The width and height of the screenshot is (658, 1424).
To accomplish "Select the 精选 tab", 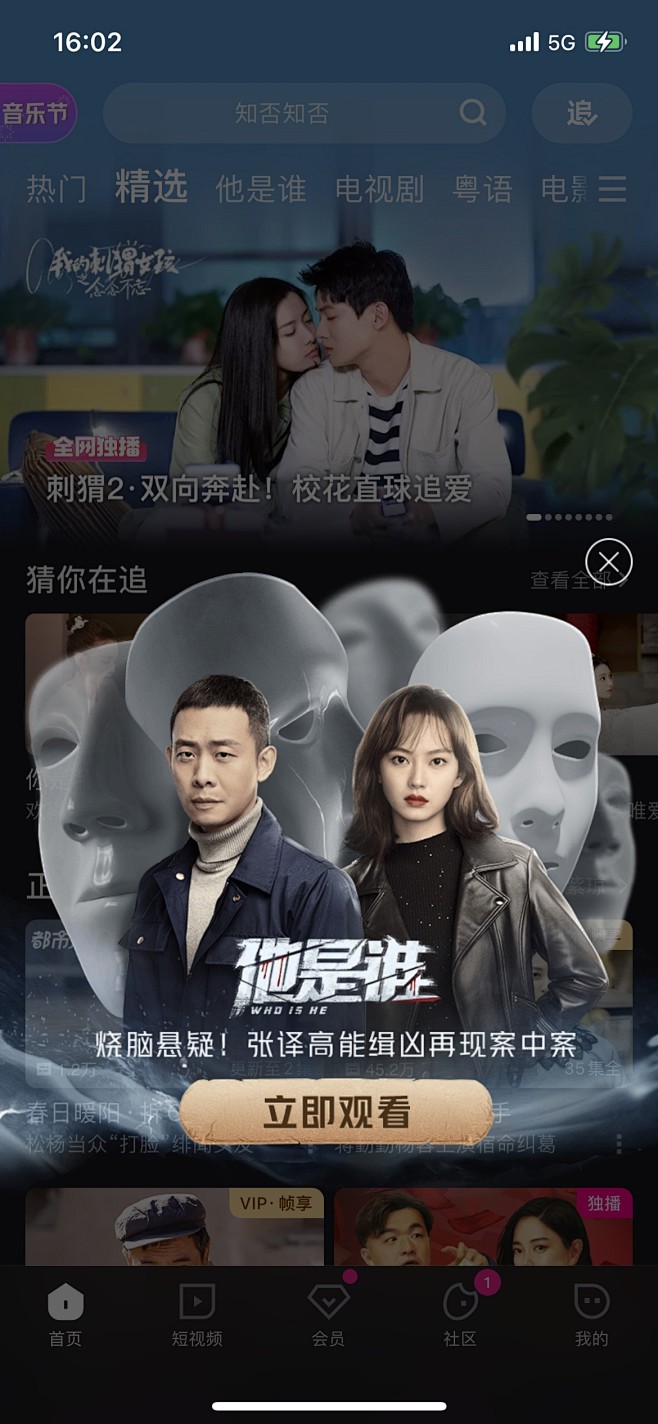I will coord(151,187).
